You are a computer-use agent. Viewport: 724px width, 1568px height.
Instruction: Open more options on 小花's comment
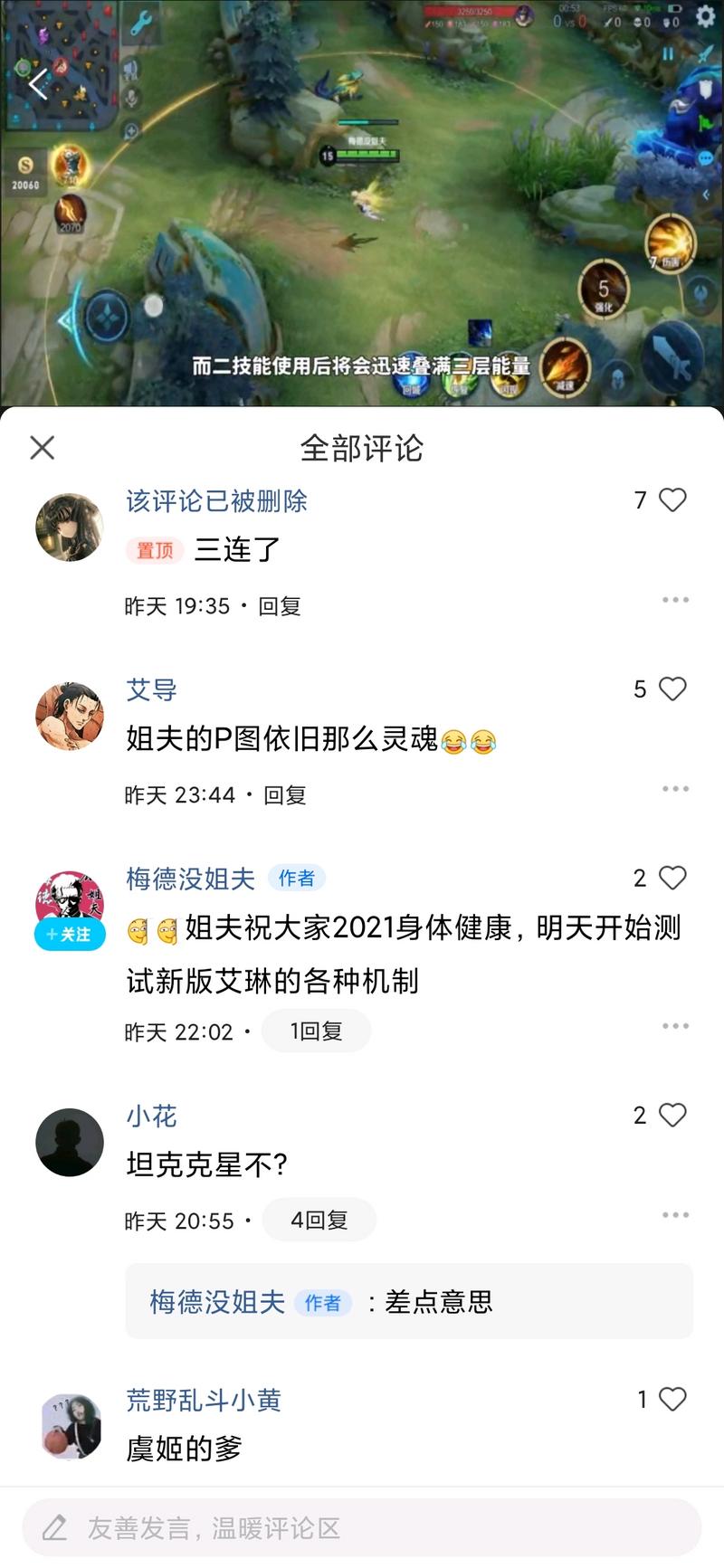click(675, 1215)
